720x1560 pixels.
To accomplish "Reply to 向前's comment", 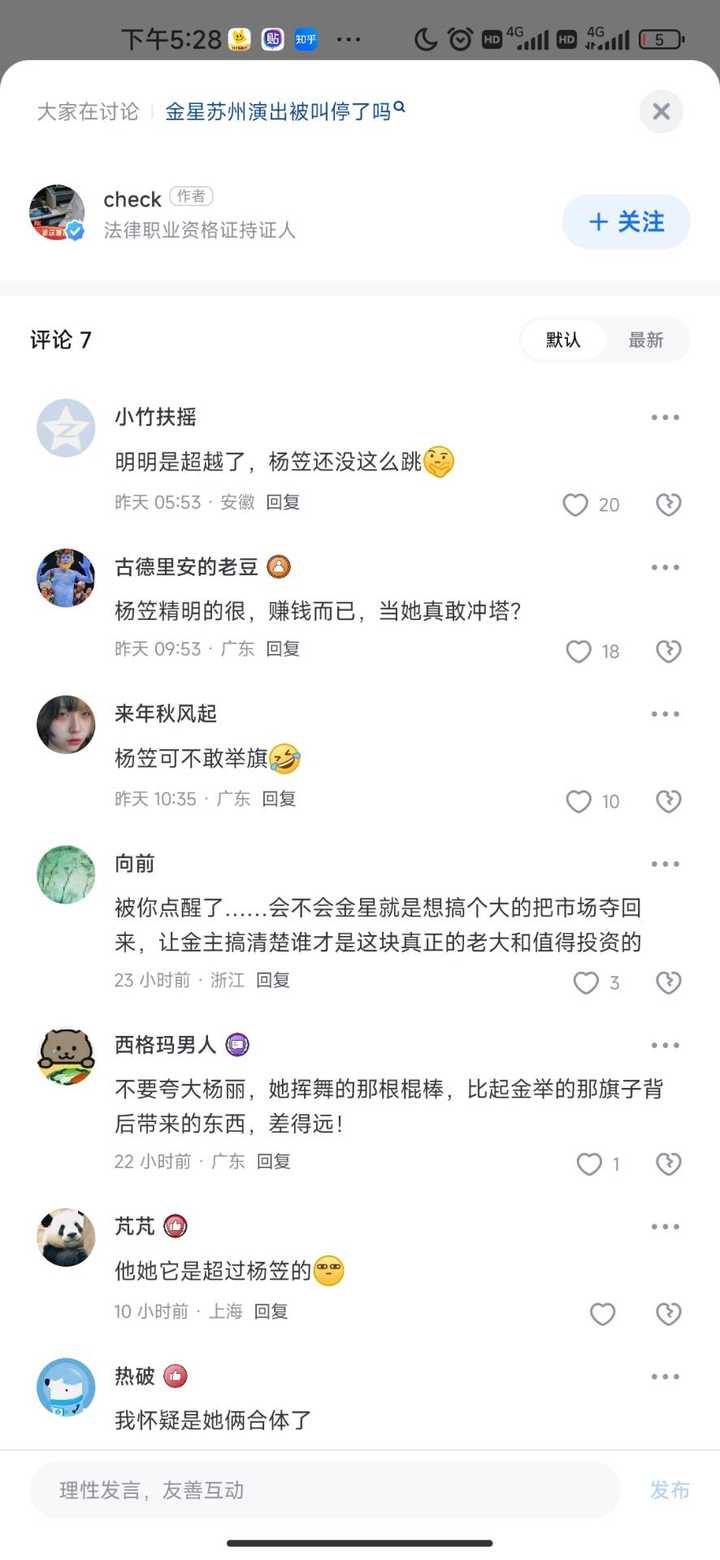I will tap(273, 980).
